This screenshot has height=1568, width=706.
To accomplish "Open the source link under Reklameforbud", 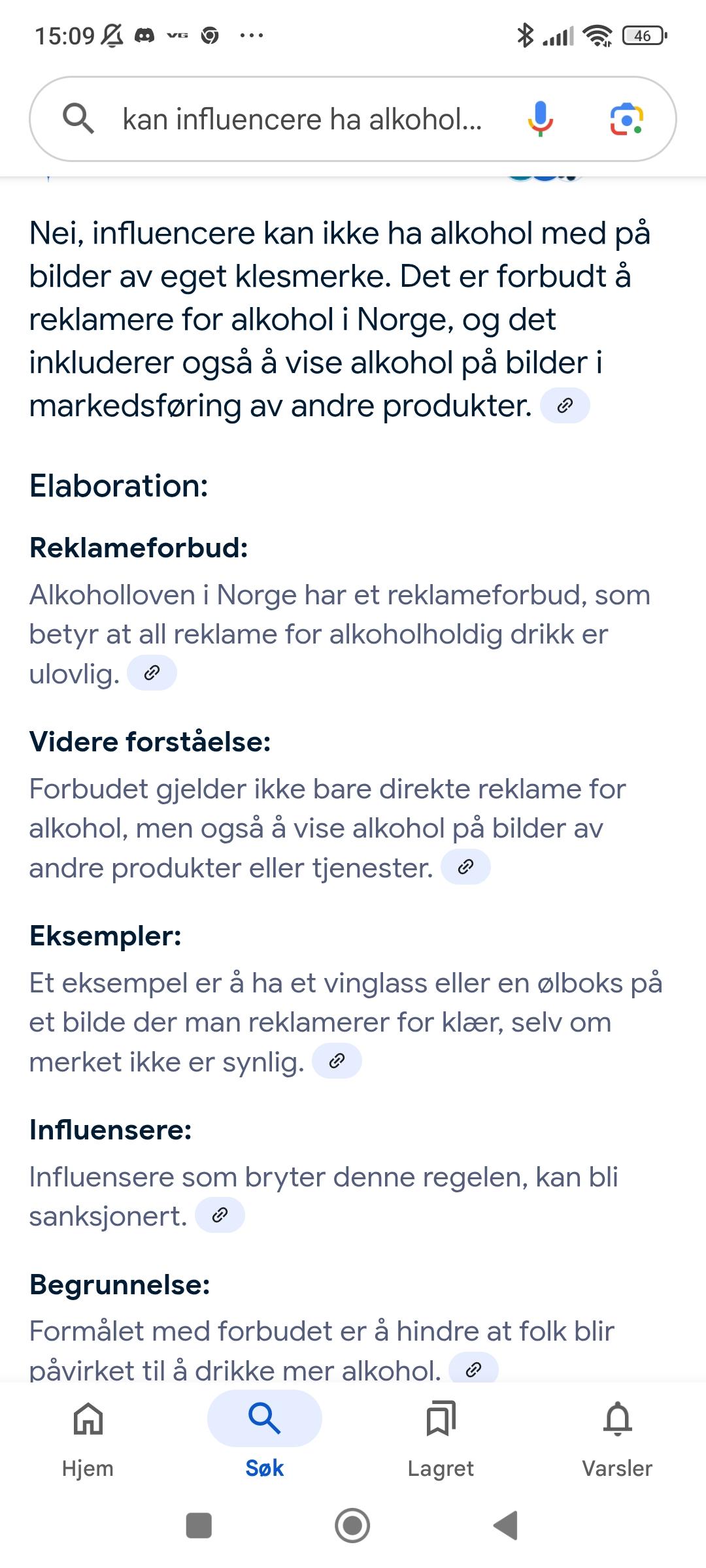I will [x=152, y=673].
